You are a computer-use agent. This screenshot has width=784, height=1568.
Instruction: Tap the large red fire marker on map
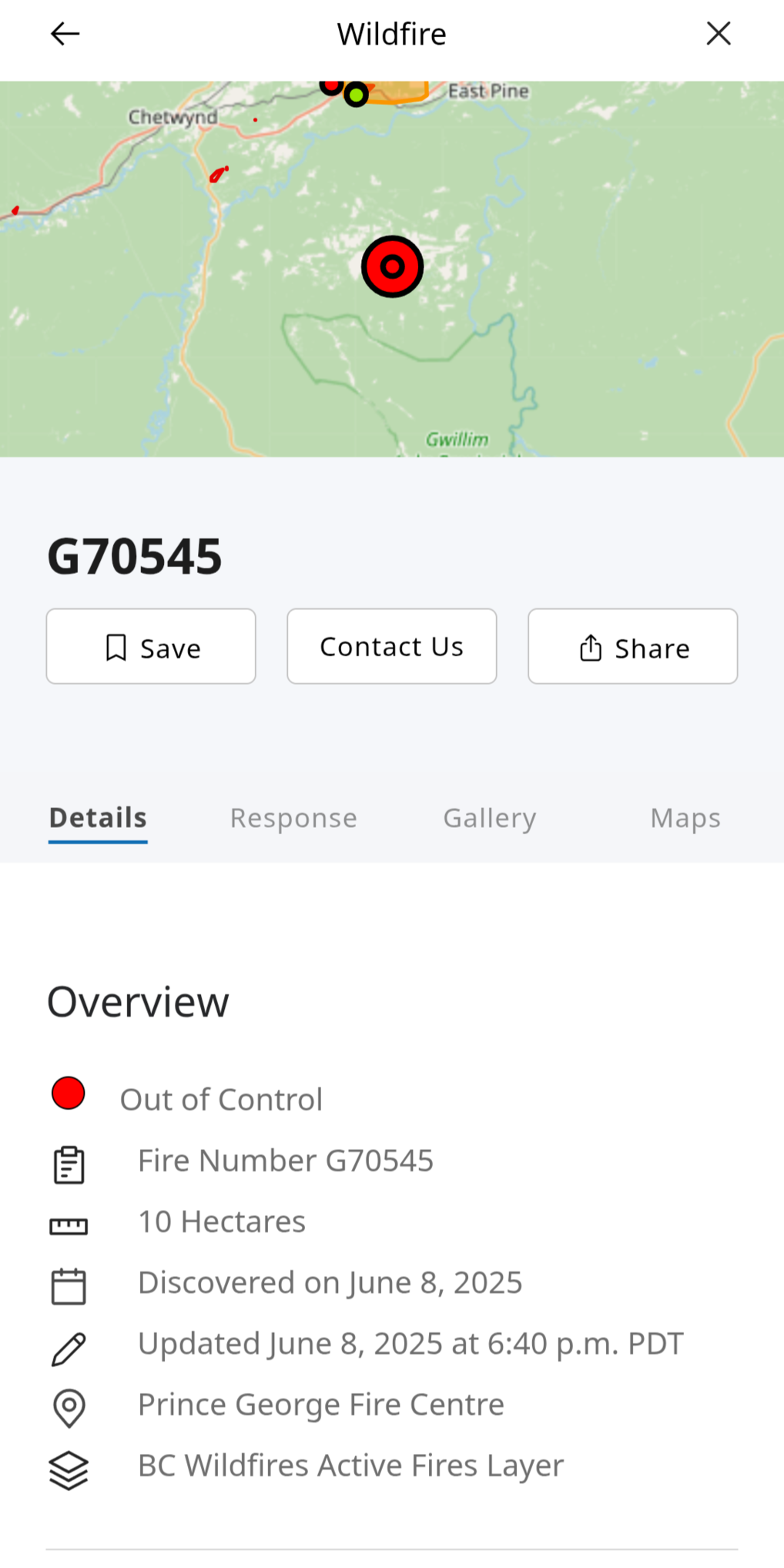tap(393, 266)
